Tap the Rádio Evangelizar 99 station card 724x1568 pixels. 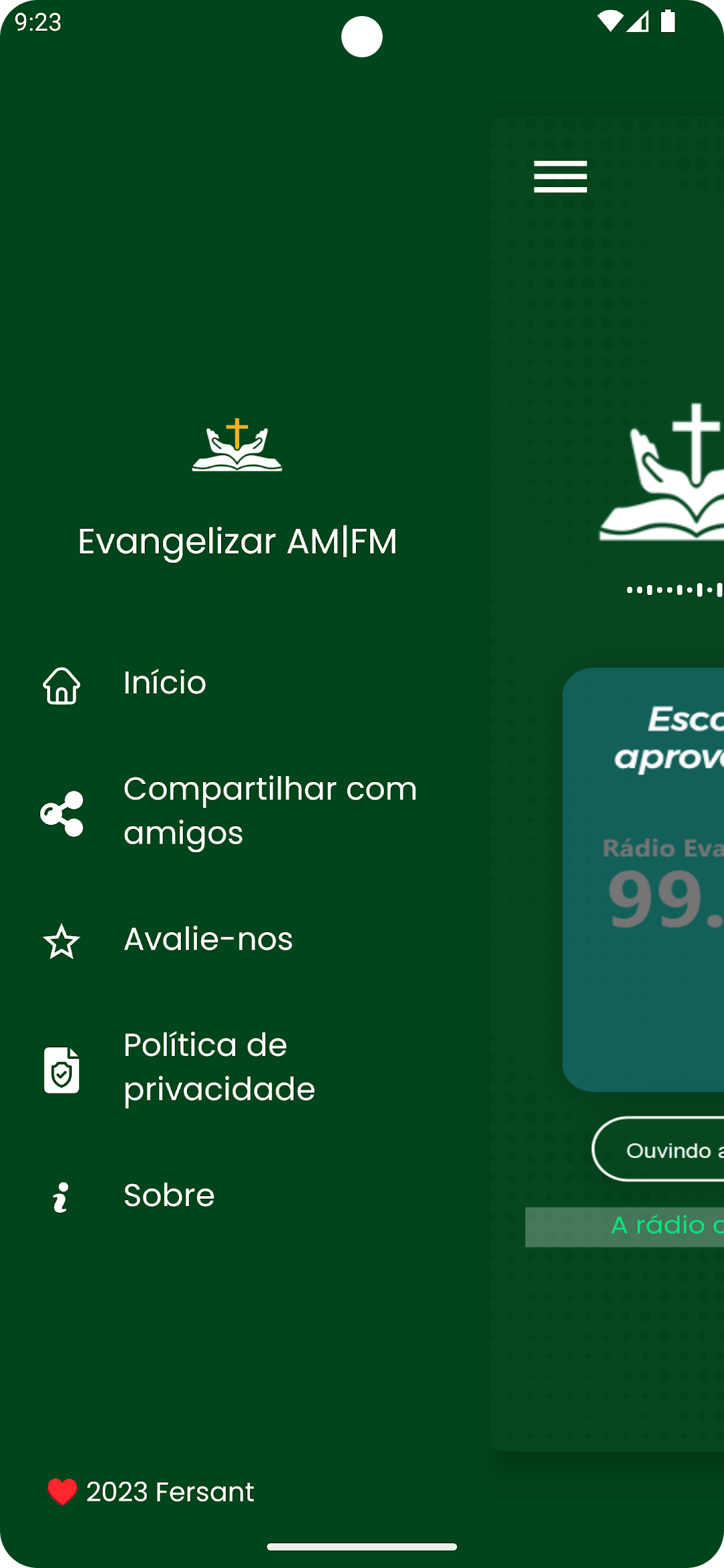pos(644,879)
